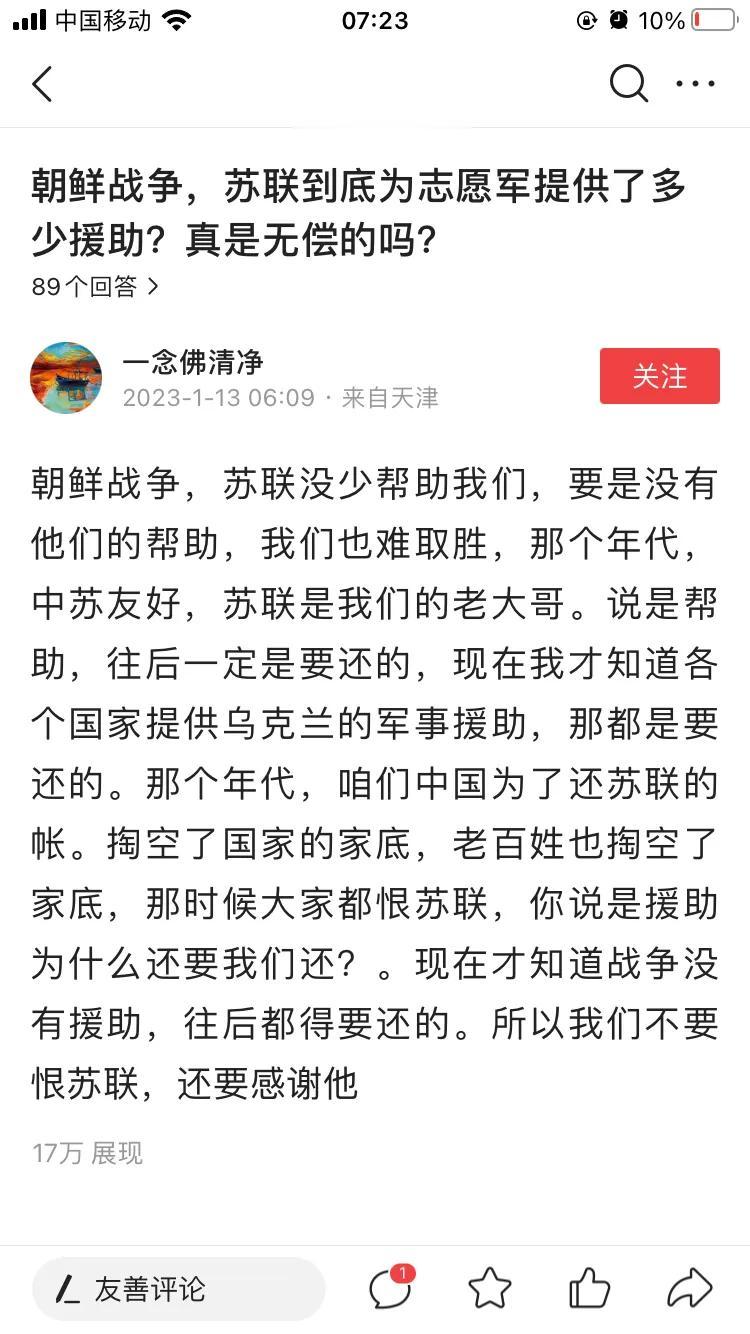The image size is (750, 1334).
Task: Open search with the magnifier icon
Action: (629, 84)
